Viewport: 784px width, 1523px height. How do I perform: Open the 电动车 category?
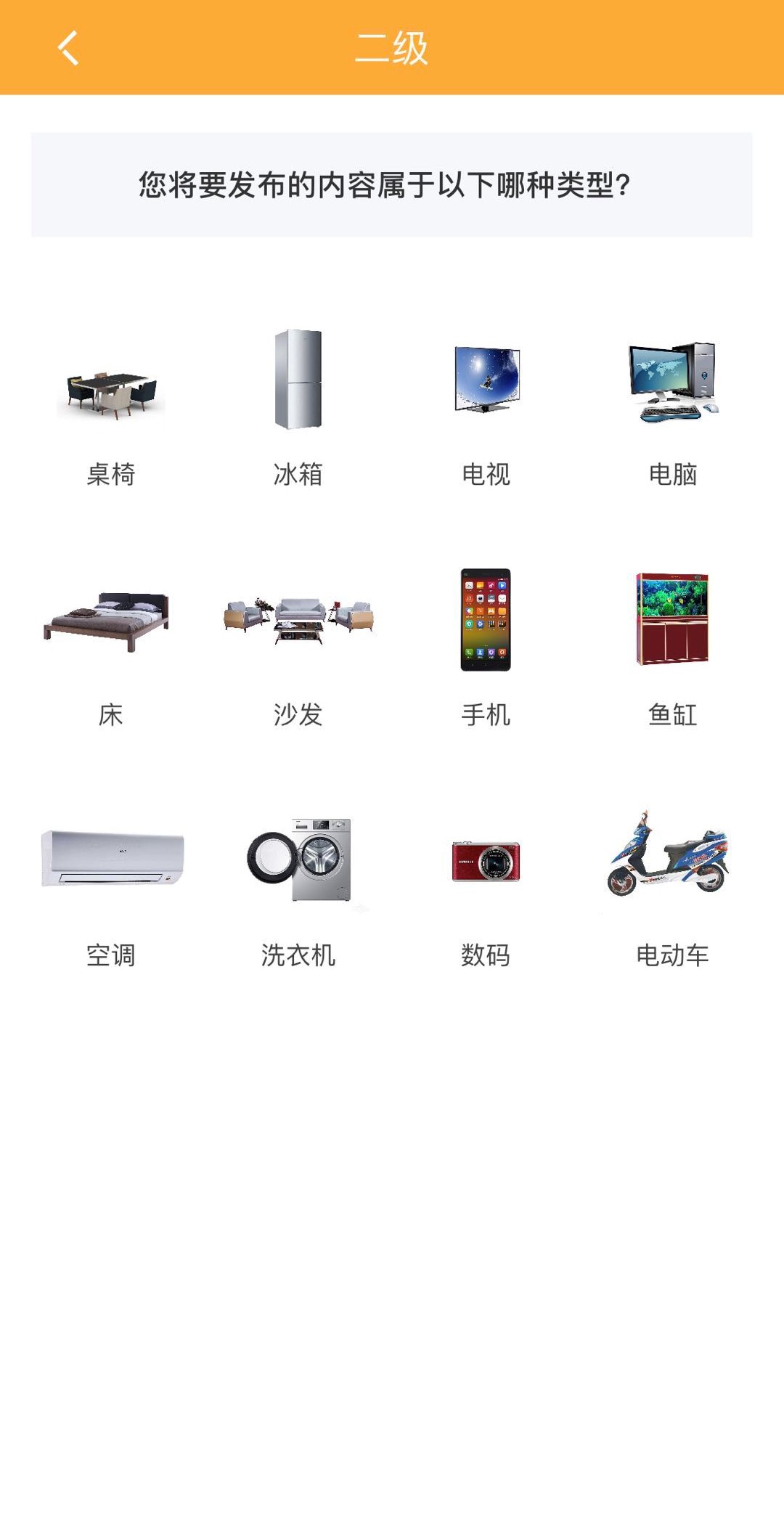(x=673, y=888)
